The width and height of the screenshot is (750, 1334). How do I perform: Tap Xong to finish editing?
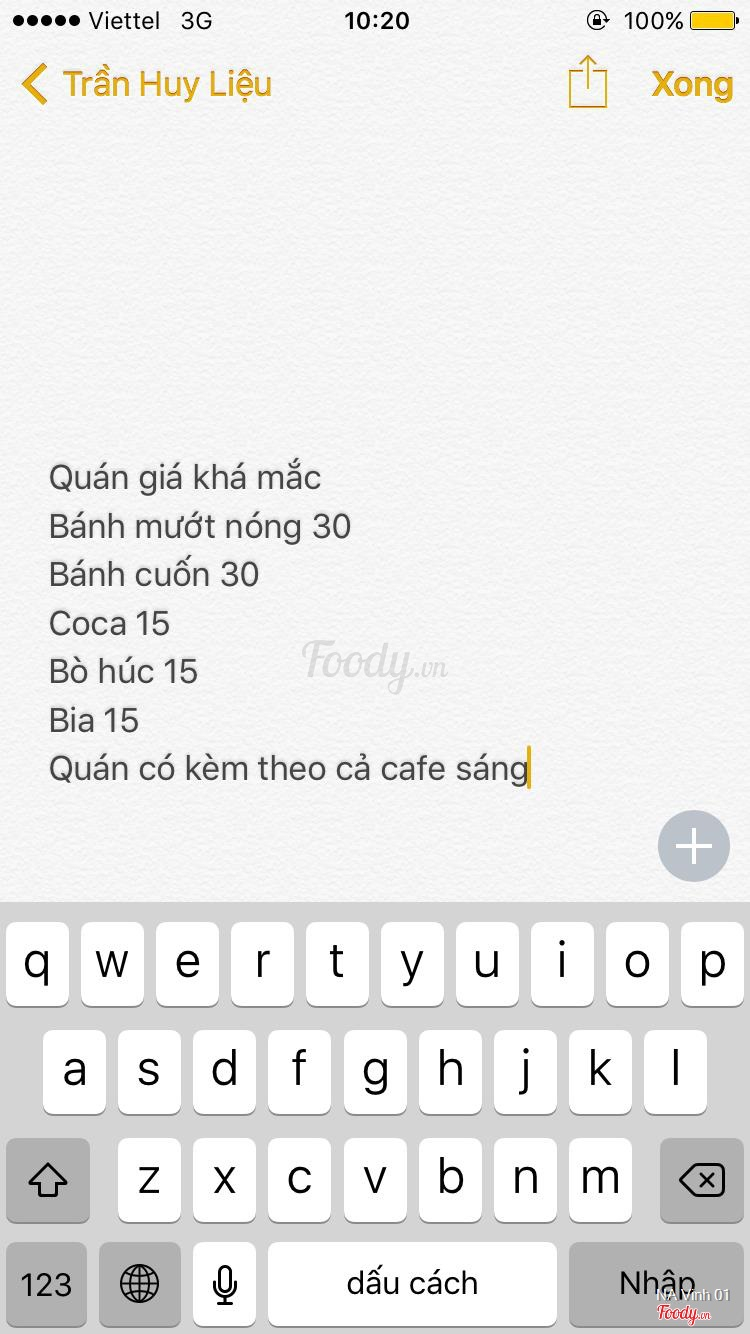tap(692, 84)
